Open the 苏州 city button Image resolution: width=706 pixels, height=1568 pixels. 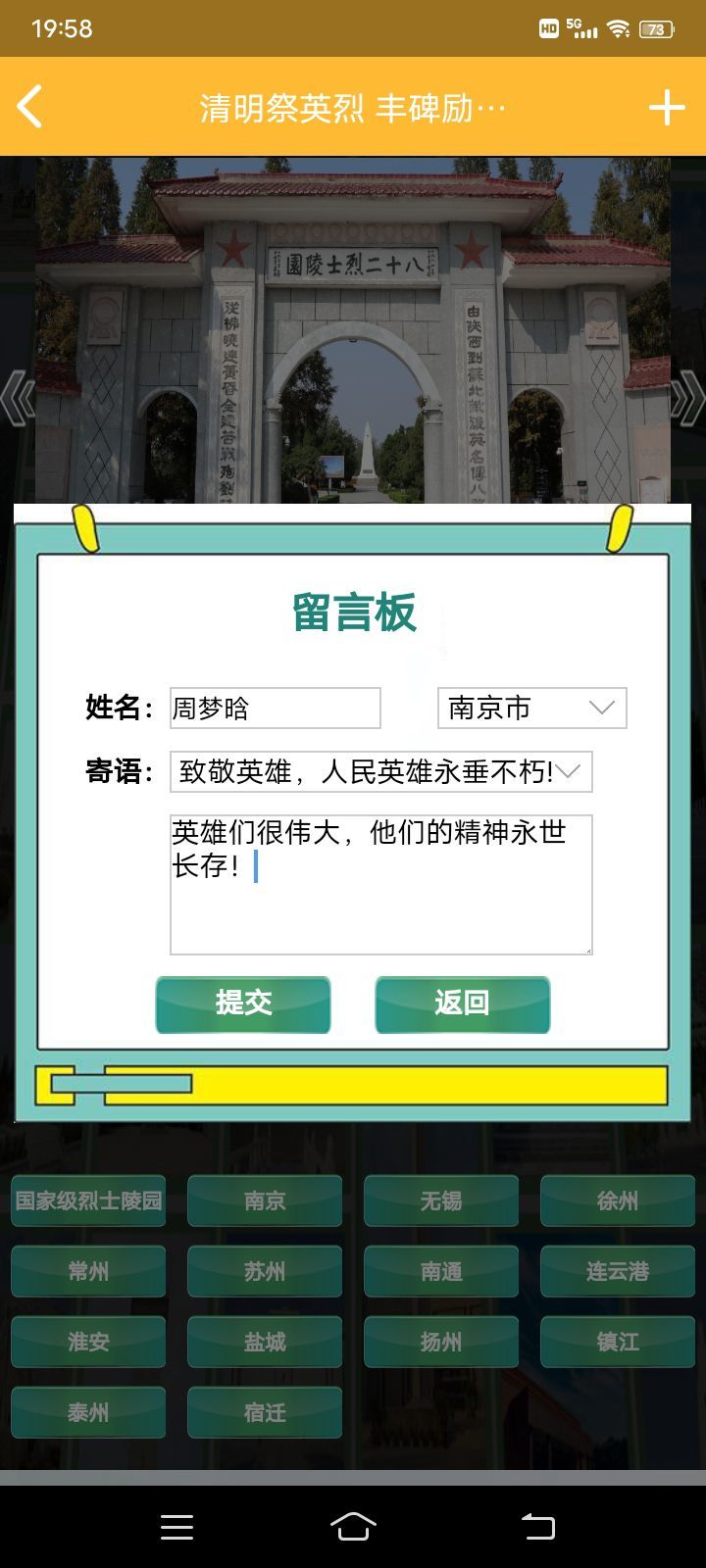tap(265, 1271)
